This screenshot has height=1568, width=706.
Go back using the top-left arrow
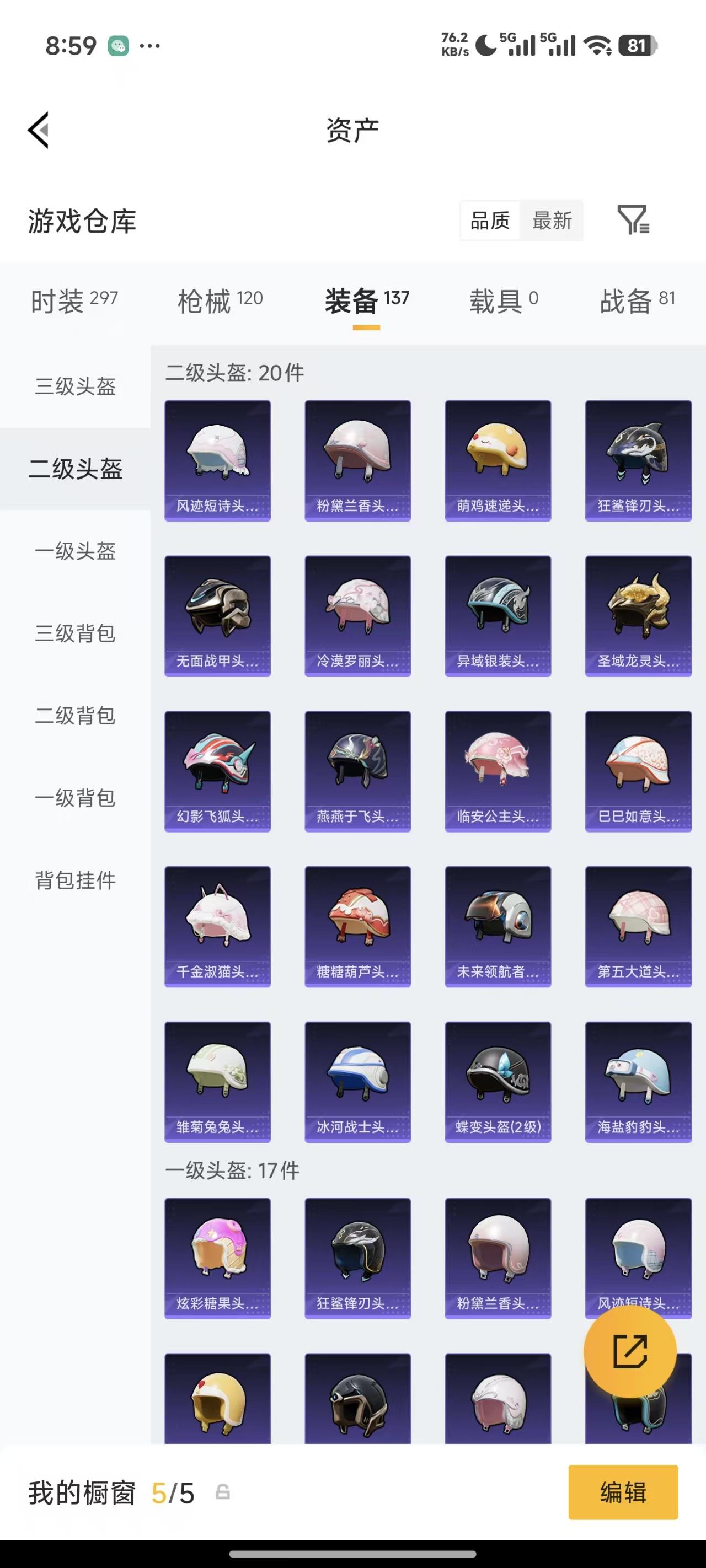pyautogui.click(x=39, y=130)
